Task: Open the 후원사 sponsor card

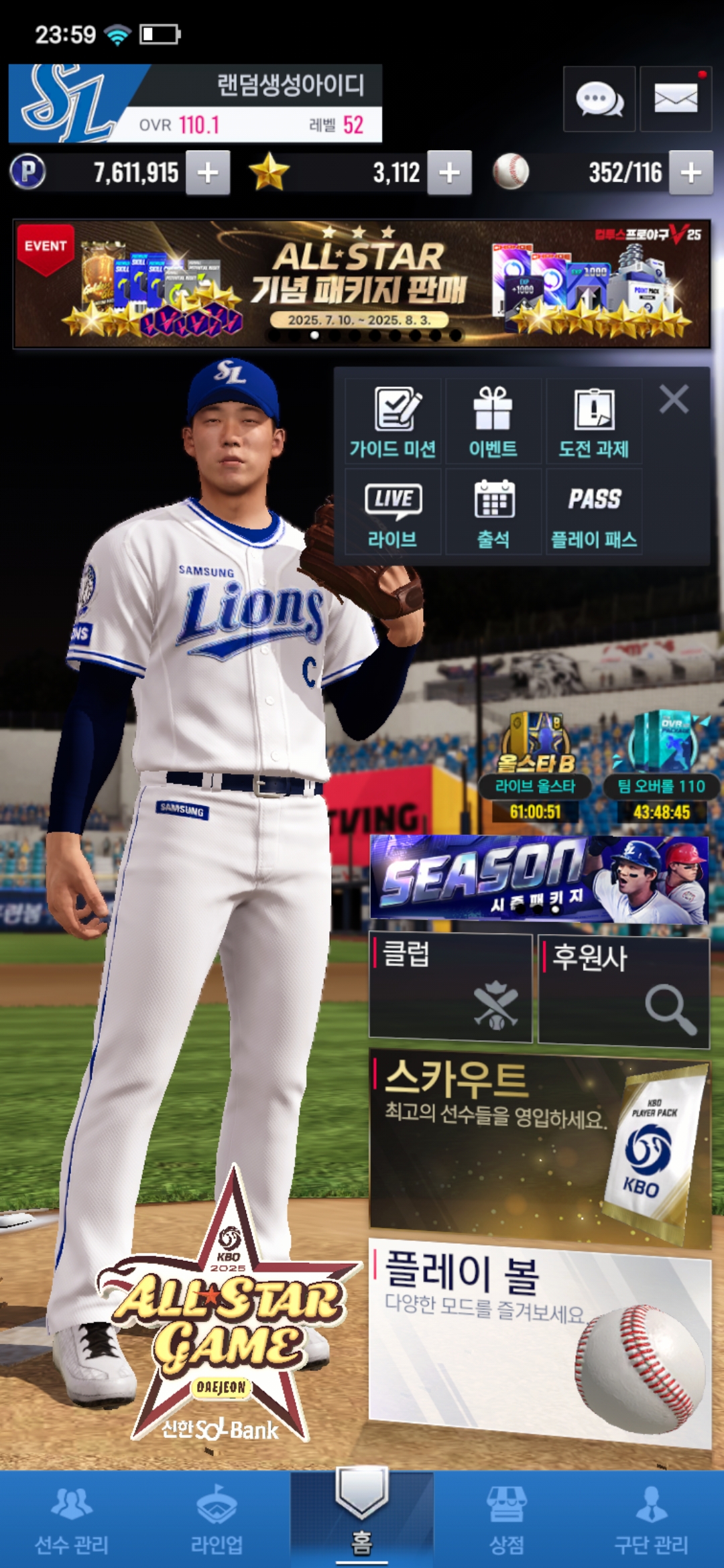Action: coord(623,992)
